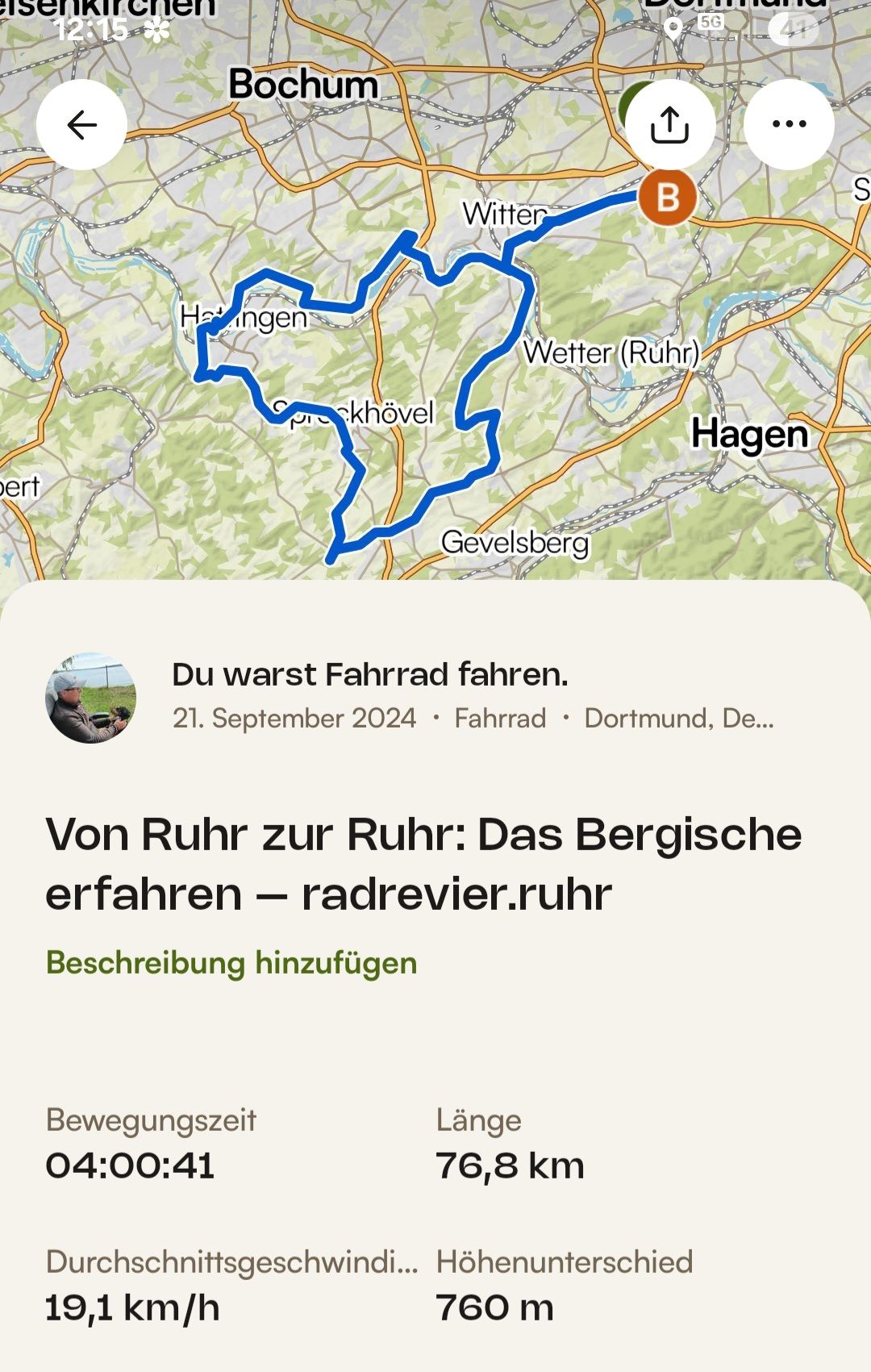Viewport: 871px width, 1372px height.
Task: Open the three-dot overflow menu
Action: point(789,124)
